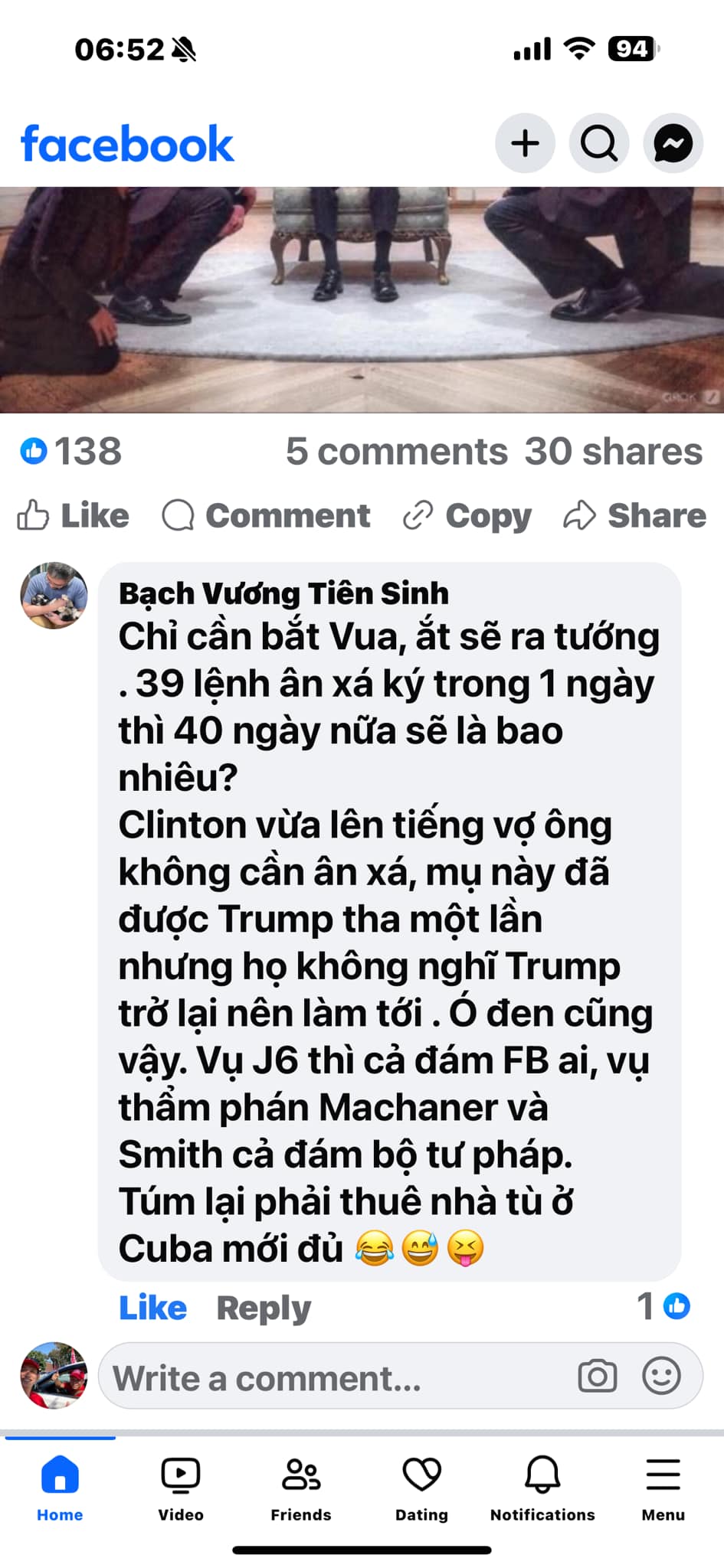The image size is (724, 1568).
Task: Open Messenger chats
Action: tap(673, 143)
